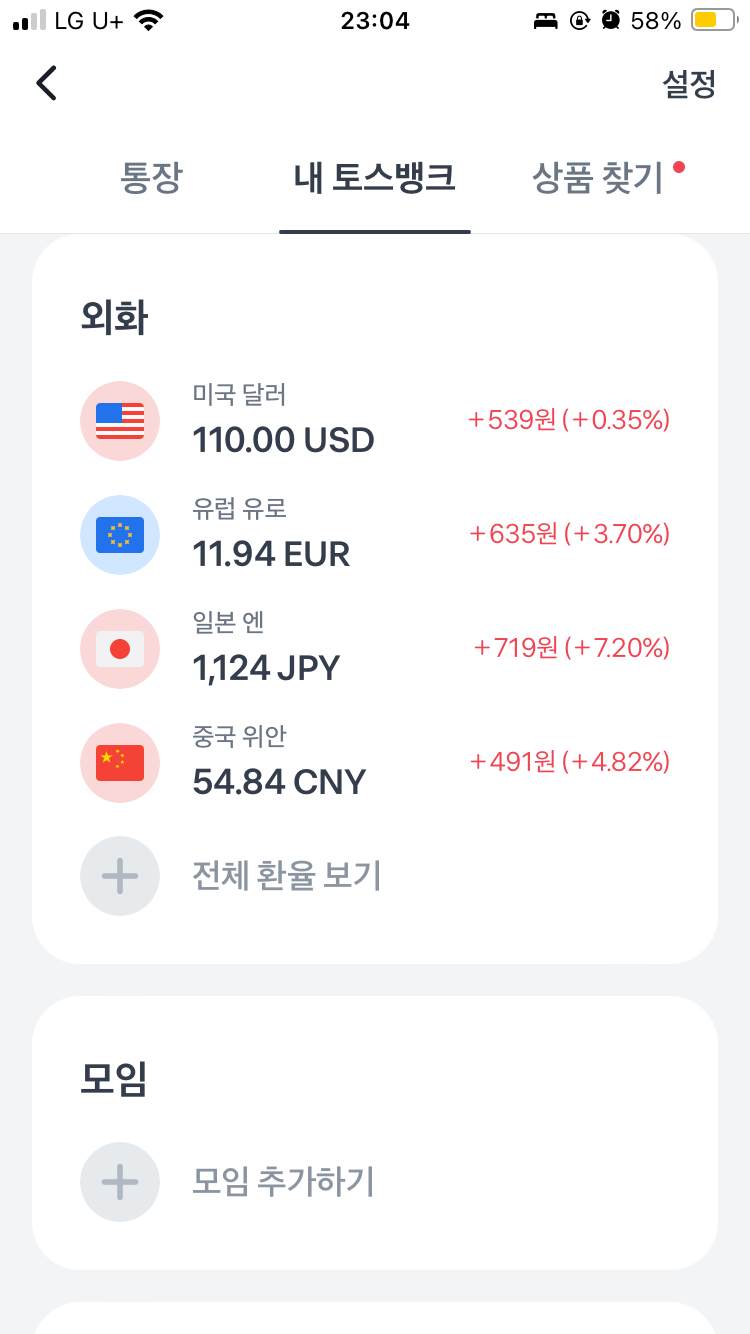
Task: Tap 모임 추가하기
Action: tap(283, 1182)
